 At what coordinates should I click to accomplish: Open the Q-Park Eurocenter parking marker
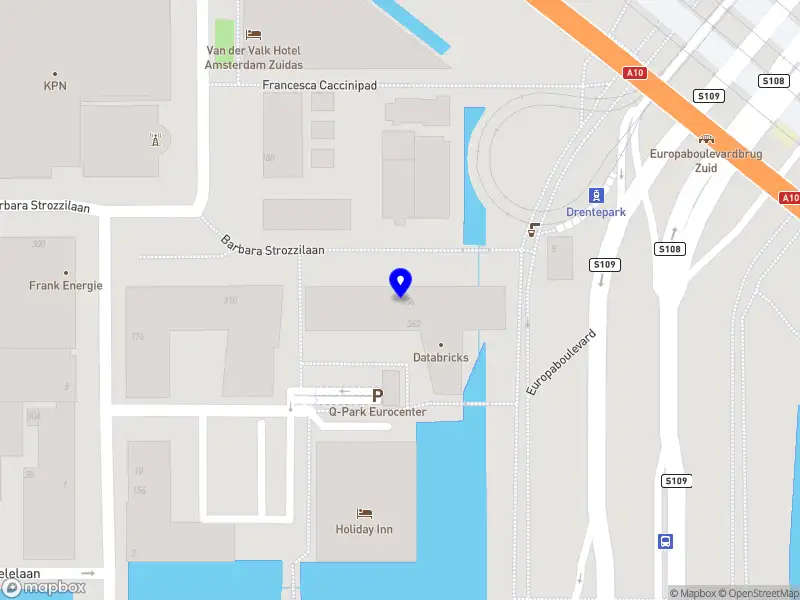(x=377, y=396)
